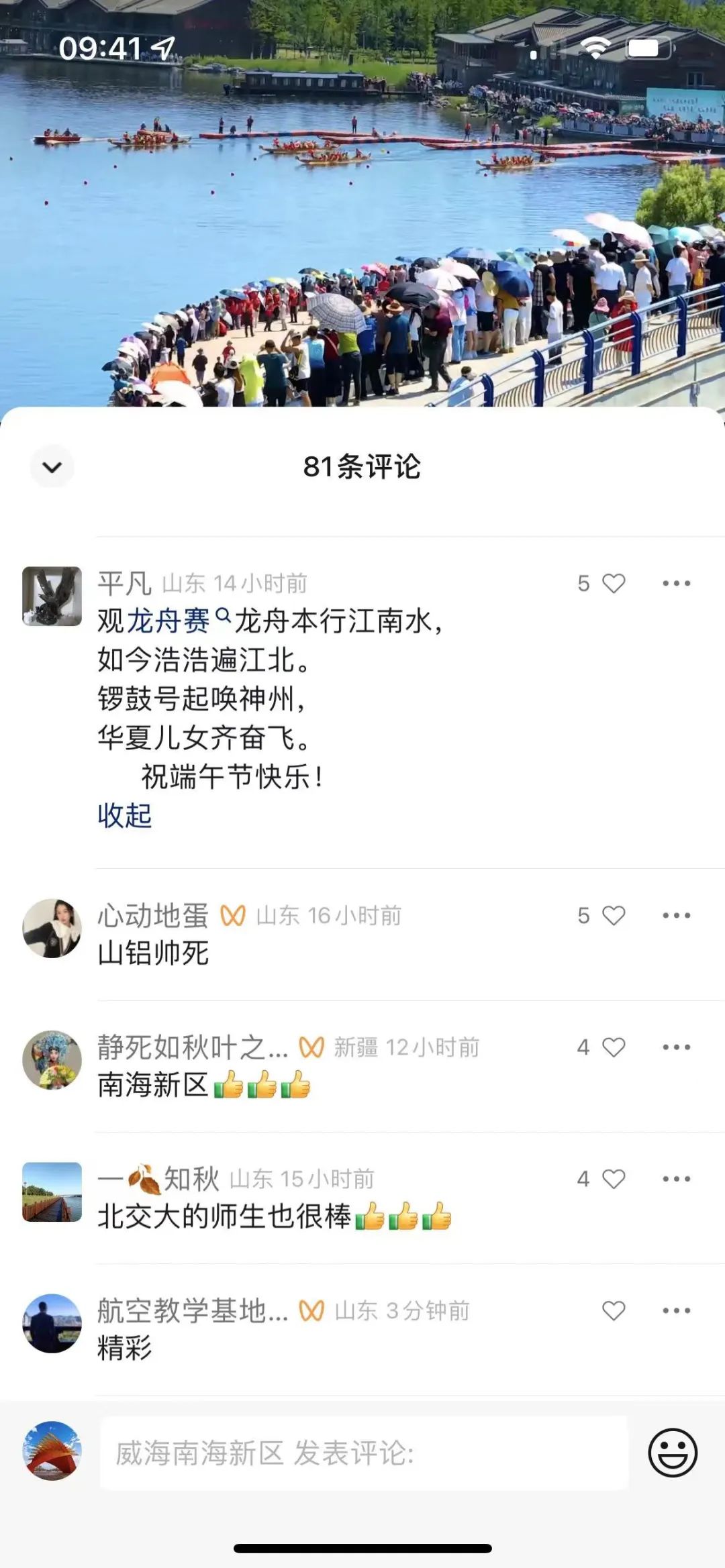Open 知秋's profile avatar
Viewport: 725px width, 1568px height.
point(52,1192)
